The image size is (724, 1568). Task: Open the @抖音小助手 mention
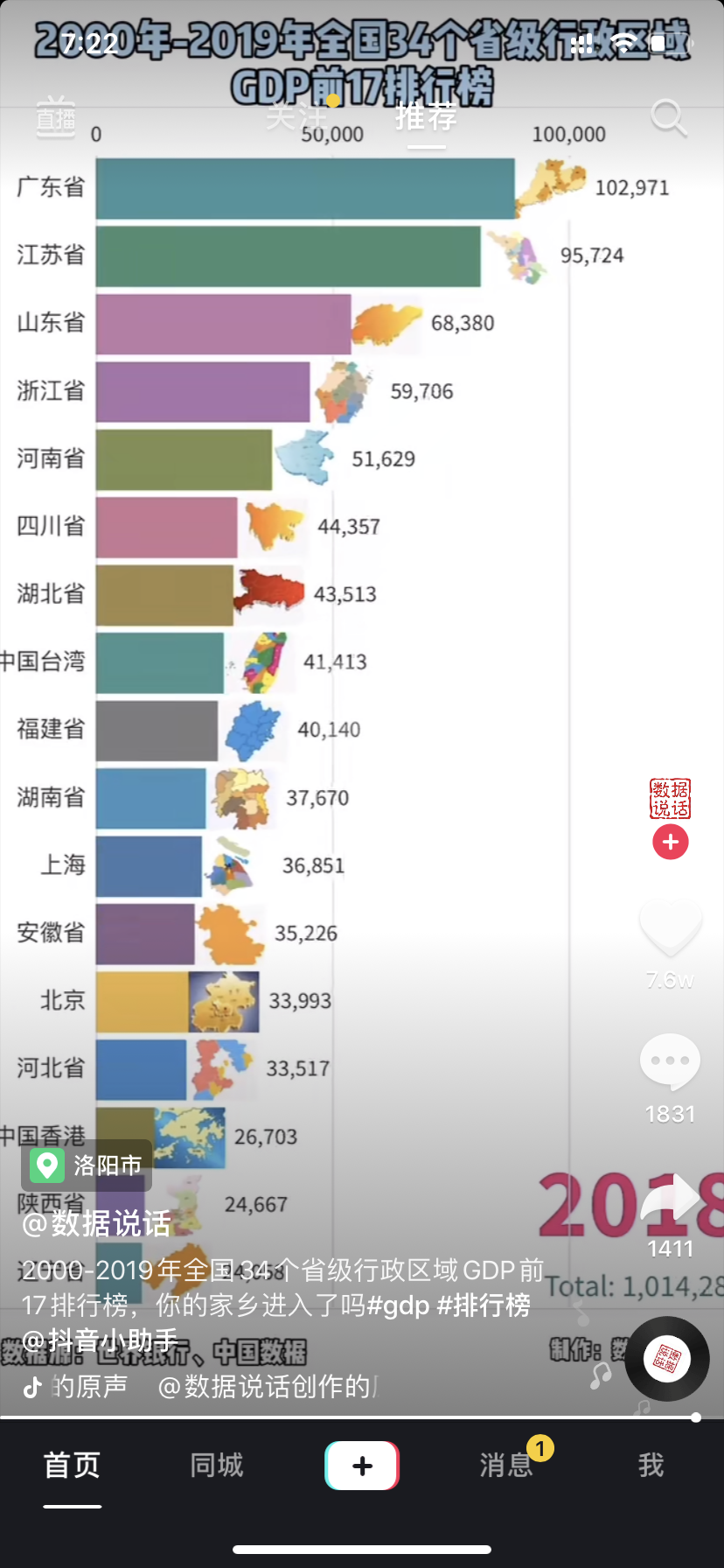(x=100, y=1340)
